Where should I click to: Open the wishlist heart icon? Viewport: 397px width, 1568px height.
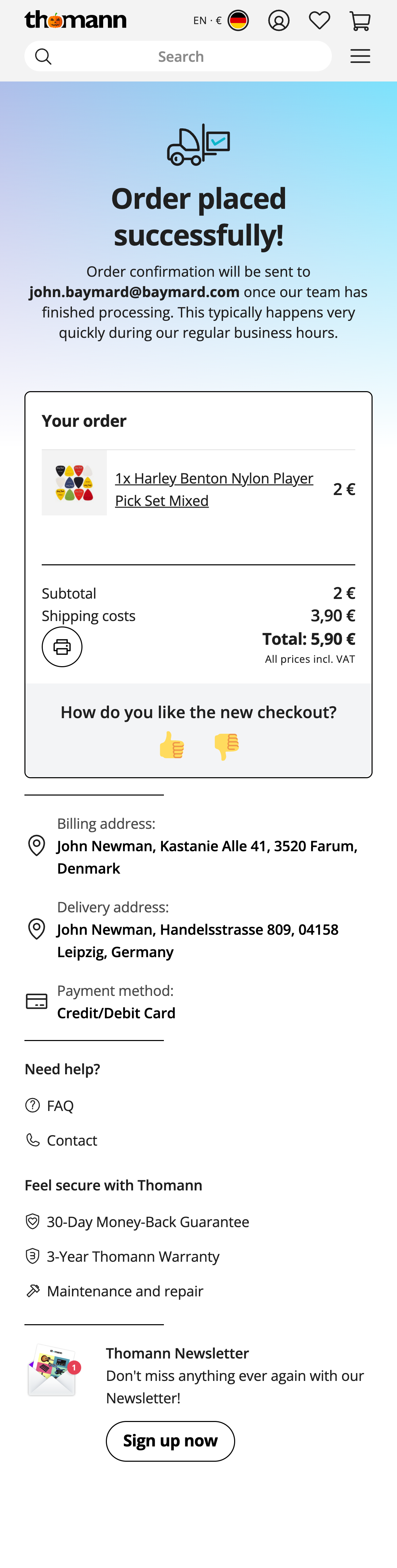pos(319,21)
